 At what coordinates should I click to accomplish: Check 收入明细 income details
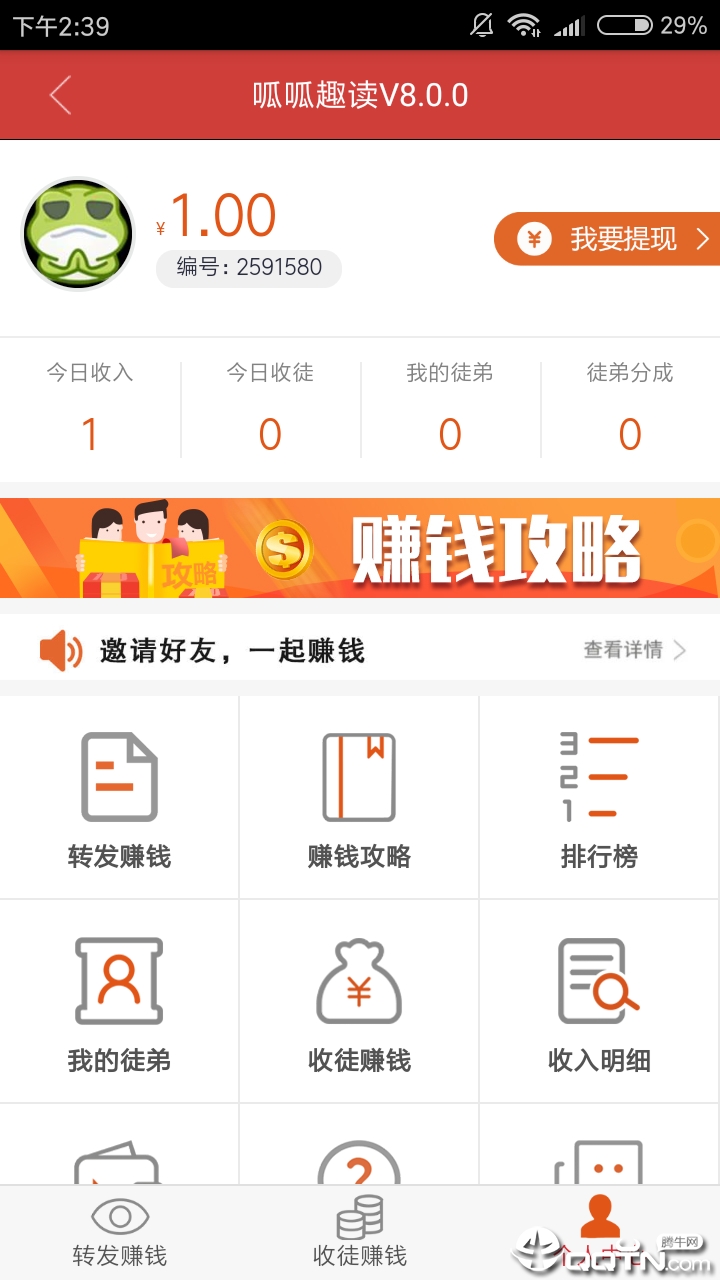(599, 1003)
